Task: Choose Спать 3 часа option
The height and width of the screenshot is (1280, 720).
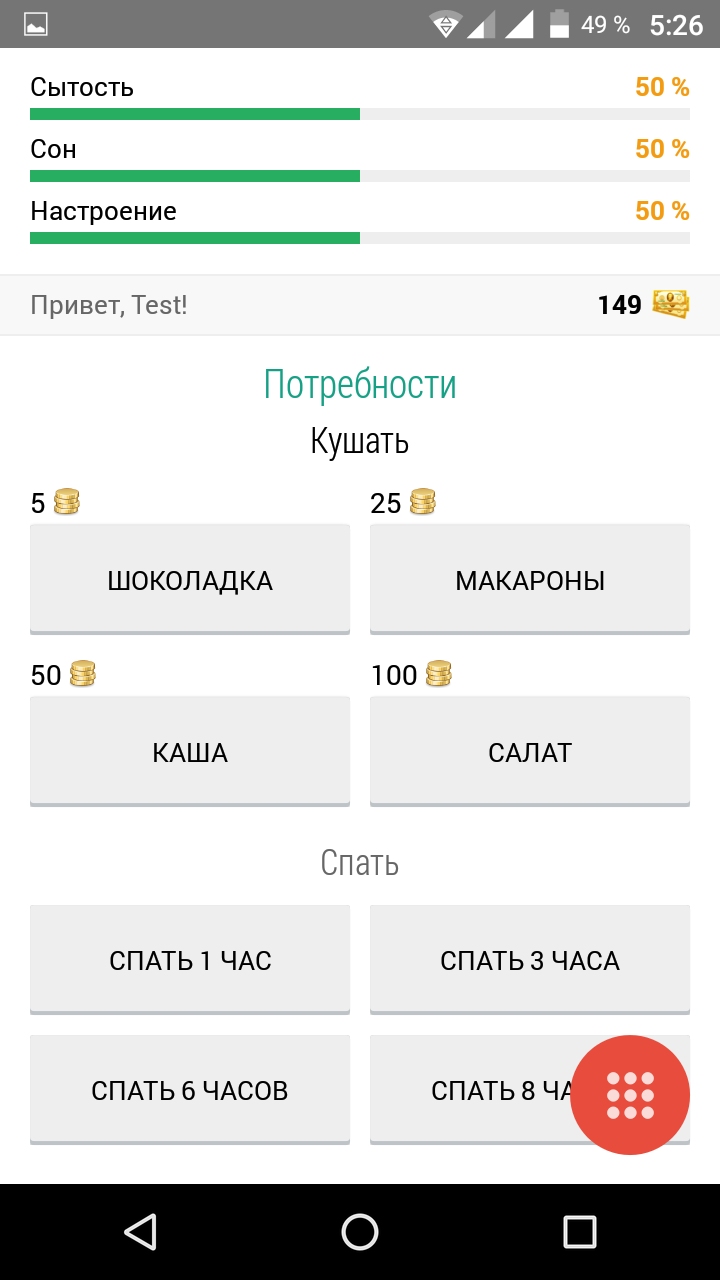Action: pos(530,960)
